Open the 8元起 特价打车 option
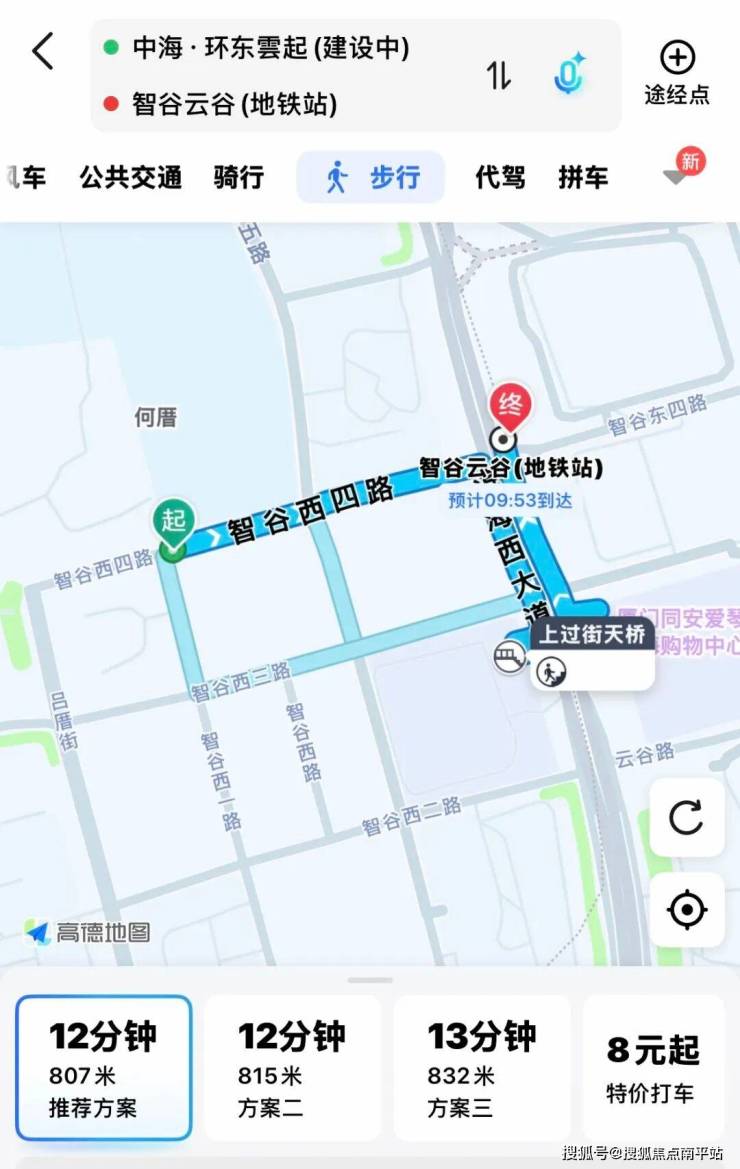Viewport: 740px width, 1169px height. point(654,1067)
